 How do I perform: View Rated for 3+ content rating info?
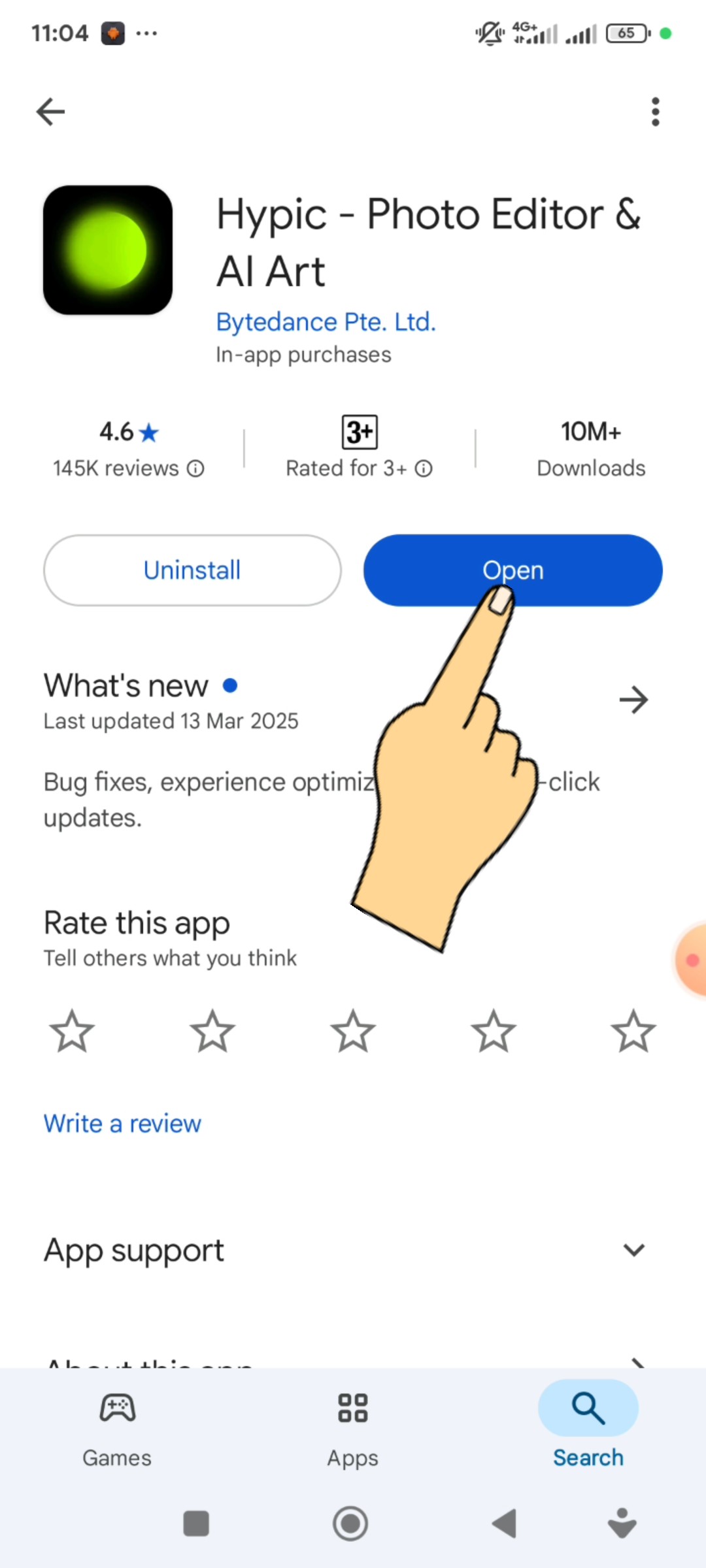pyautogui.click(x=424, y=468)
